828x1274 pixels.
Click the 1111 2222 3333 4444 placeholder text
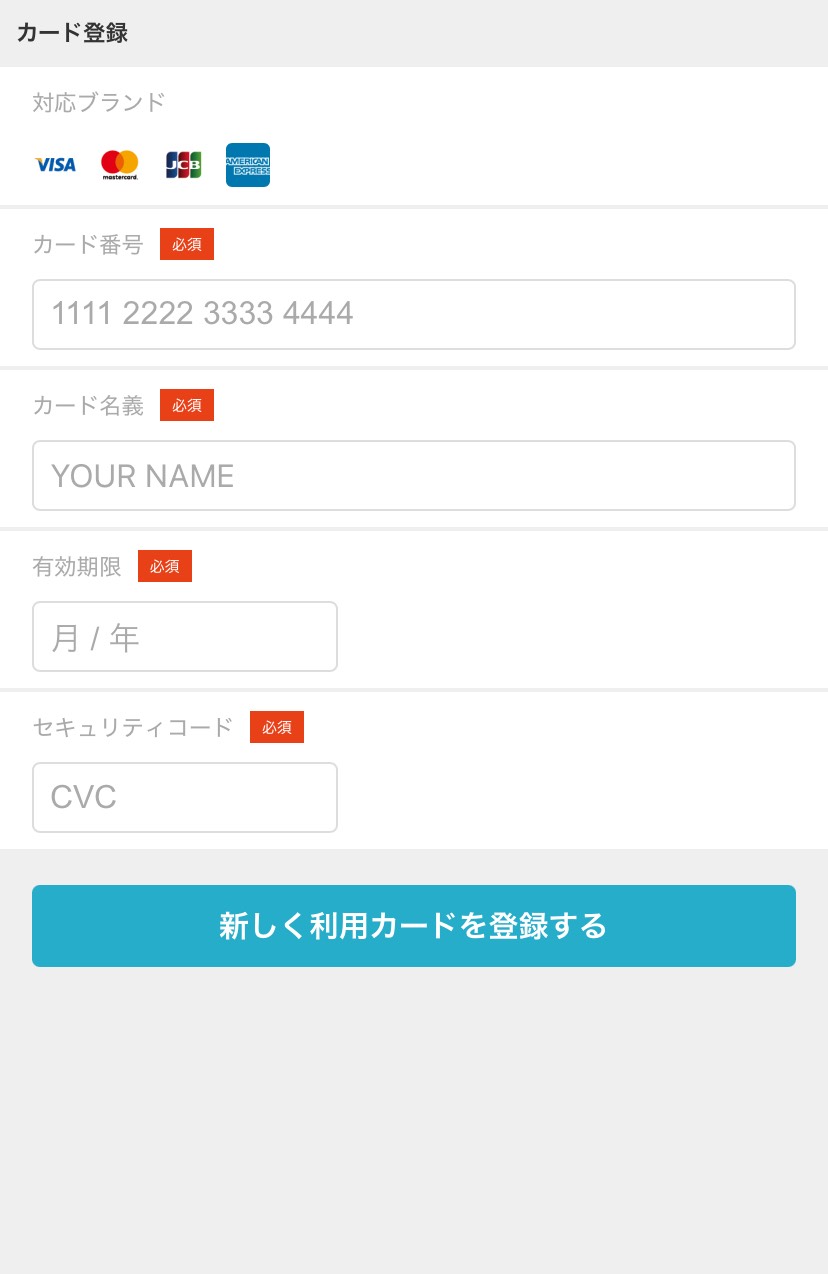pos(202,314)
